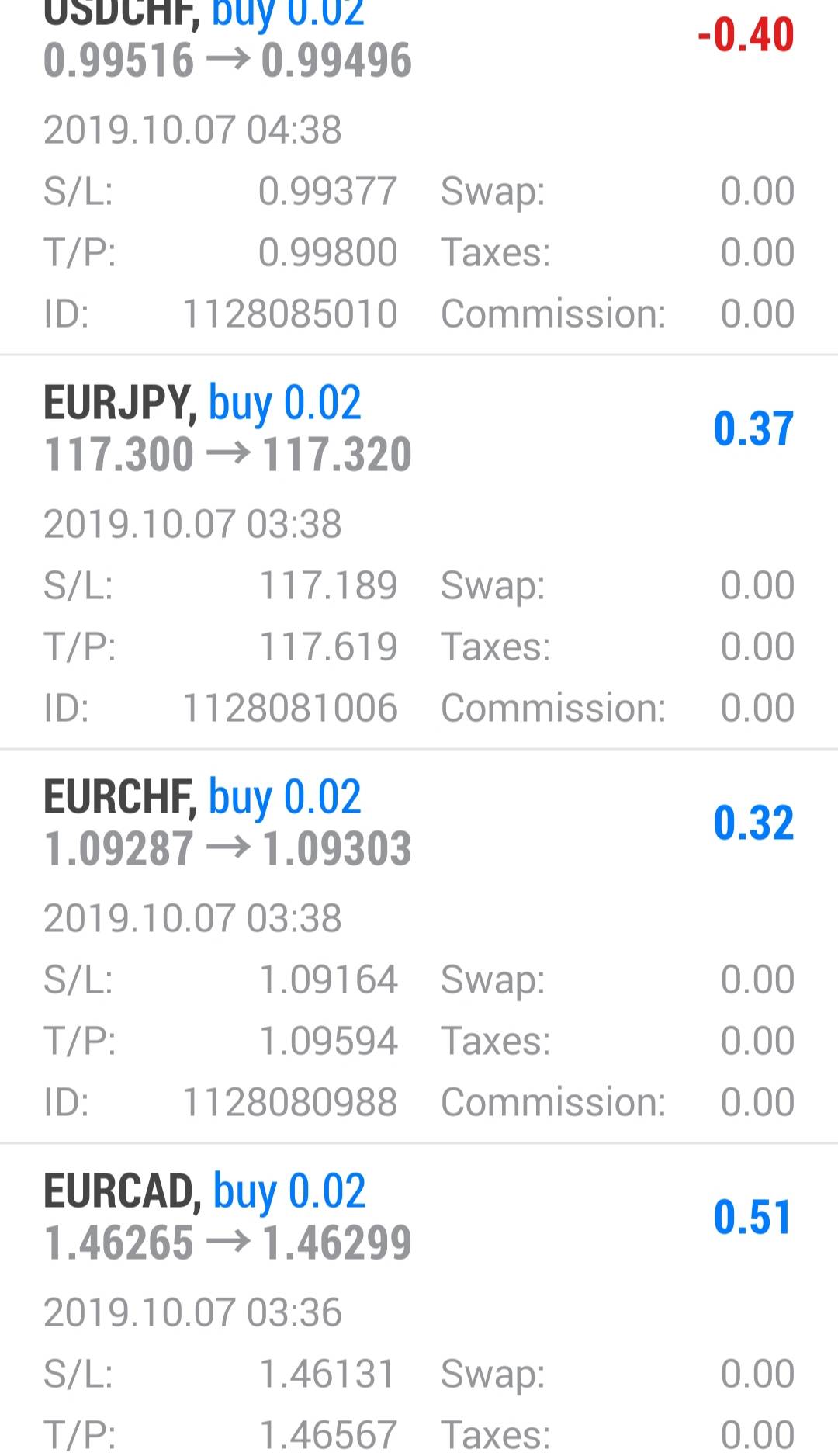Viewport: 838px width, 1456px height.
Task: Collapse the USDCHF buy 0.02 trade
Action: point(419,47)
